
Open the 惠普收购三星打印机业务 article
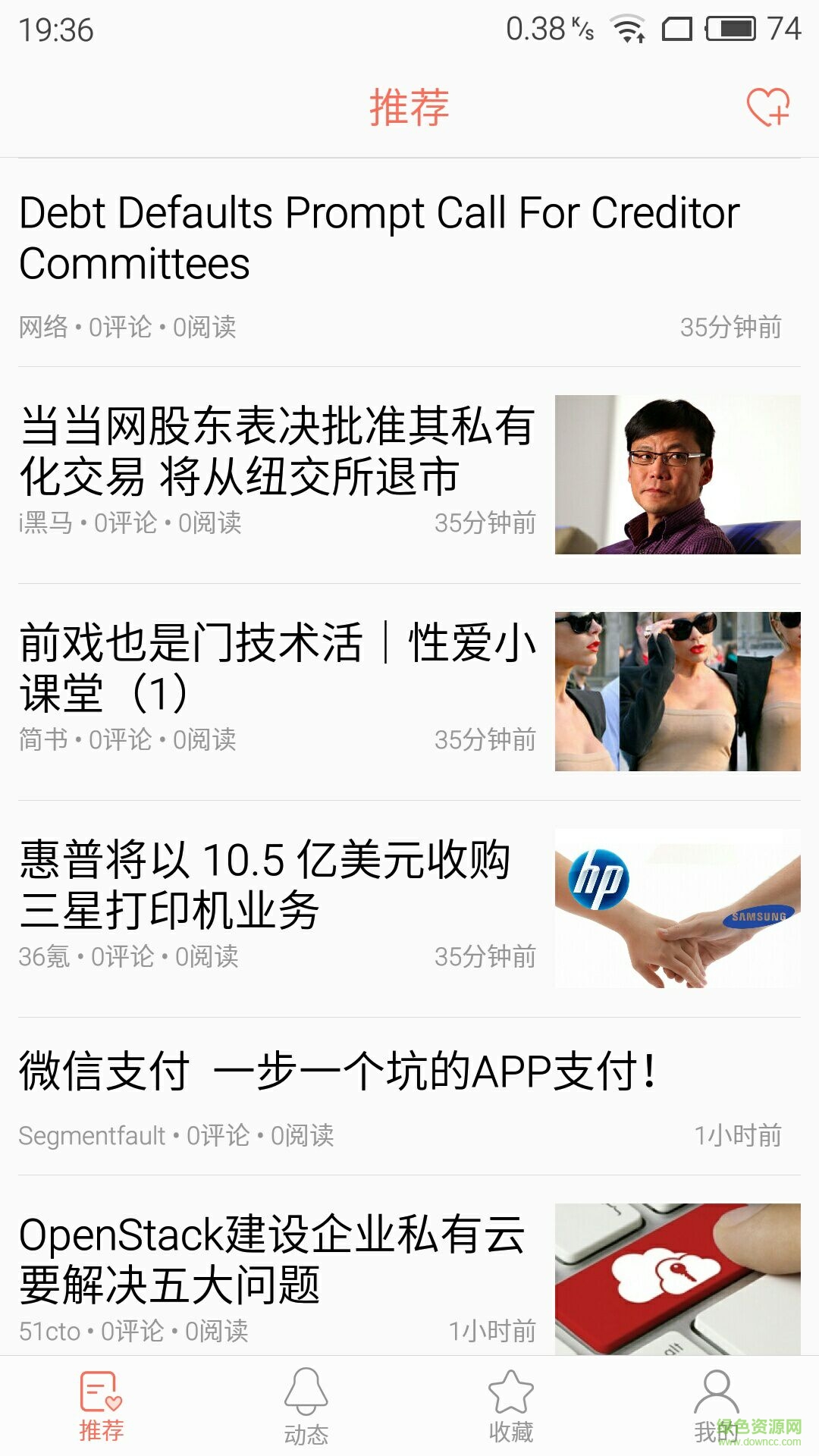tap(265, 884)
